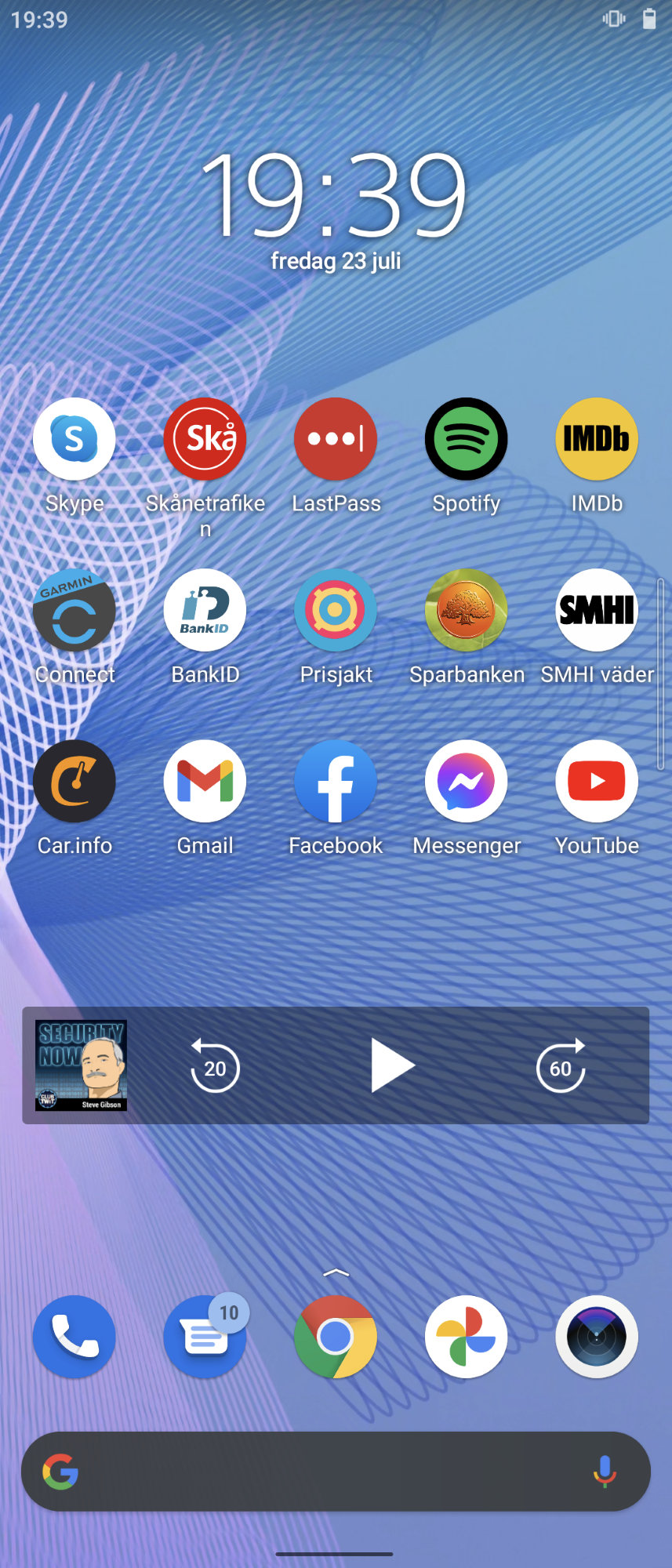672x1568 pixels.
Task: Open the Phone dialer
Action: tap(74, 1337)
